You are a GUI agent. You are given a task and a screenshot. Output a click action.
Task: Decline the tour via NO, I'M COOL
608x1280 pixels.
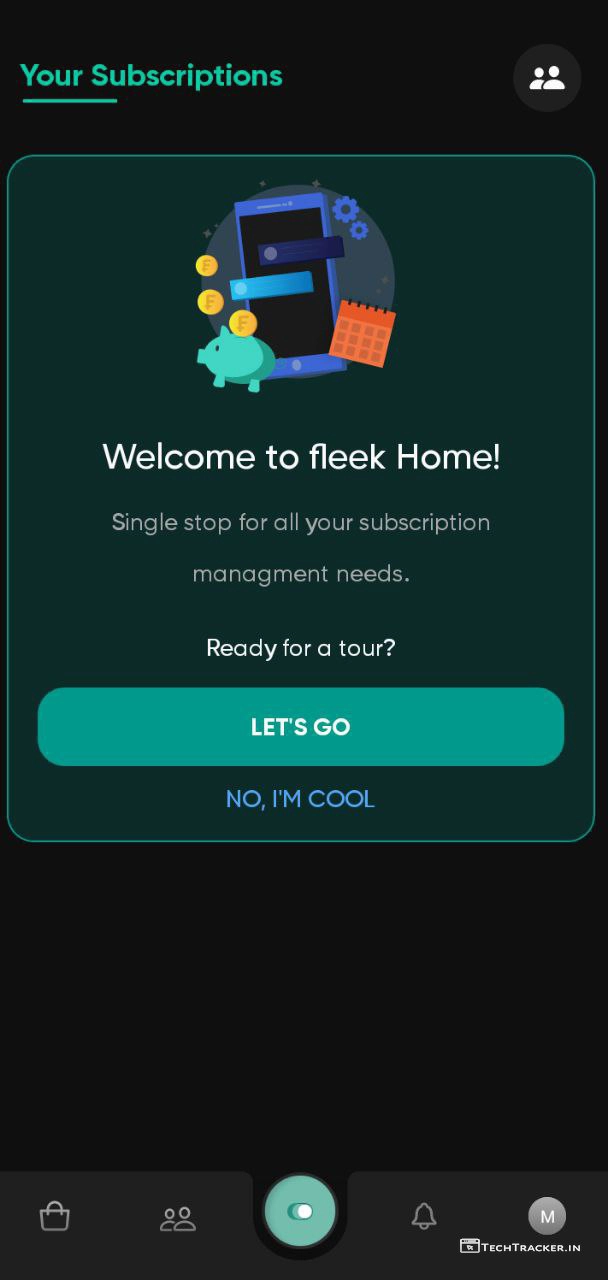point(300,799)
